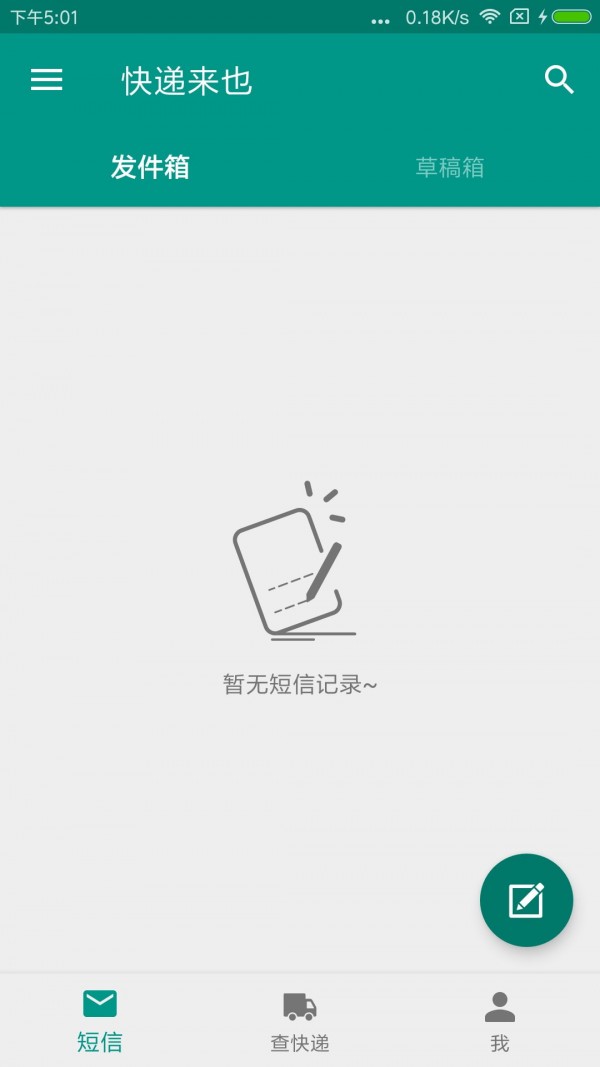Open the 我 profile tab
The width and height of the screenshot is (600, 1067).
coord(500,1021)
